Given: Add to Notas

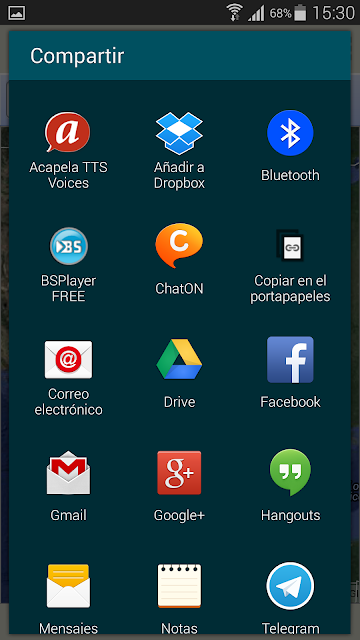Looking at the screenshot, I should [x=179, y=599].
